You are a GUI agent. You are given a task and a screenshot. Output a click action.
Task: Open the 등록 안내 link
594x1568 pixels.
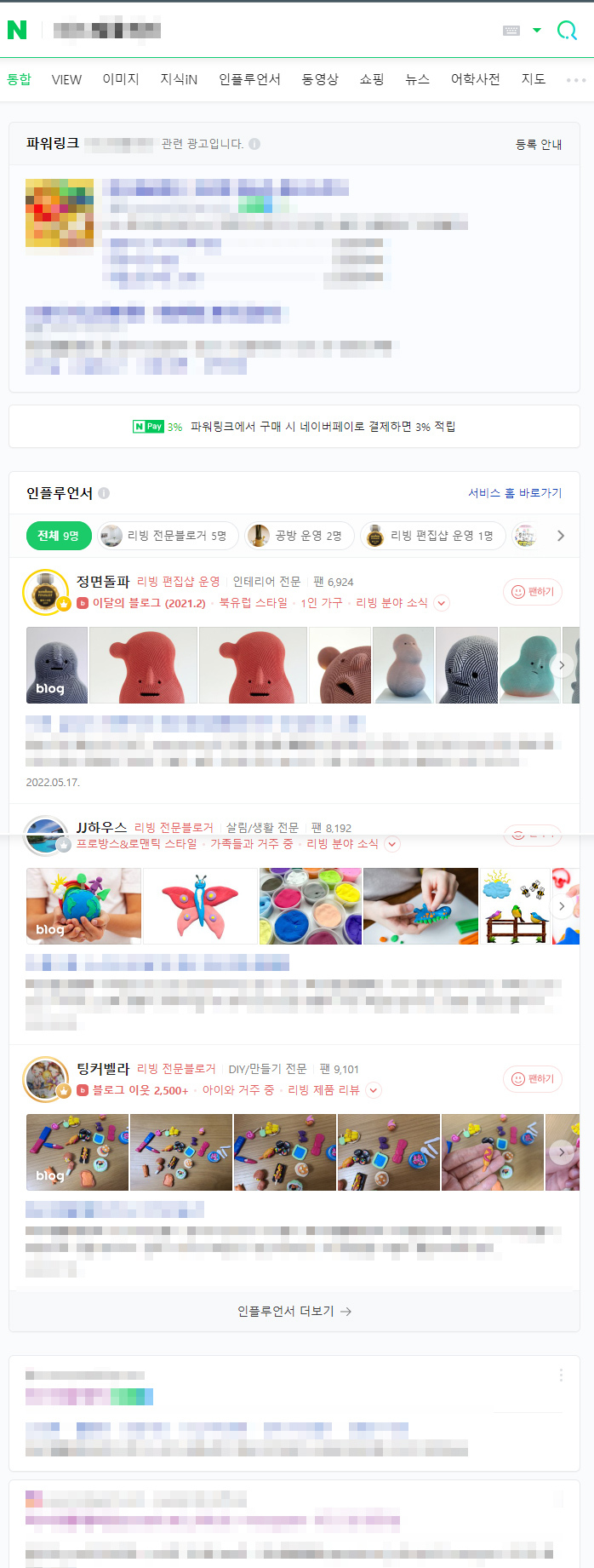point(538,145)
